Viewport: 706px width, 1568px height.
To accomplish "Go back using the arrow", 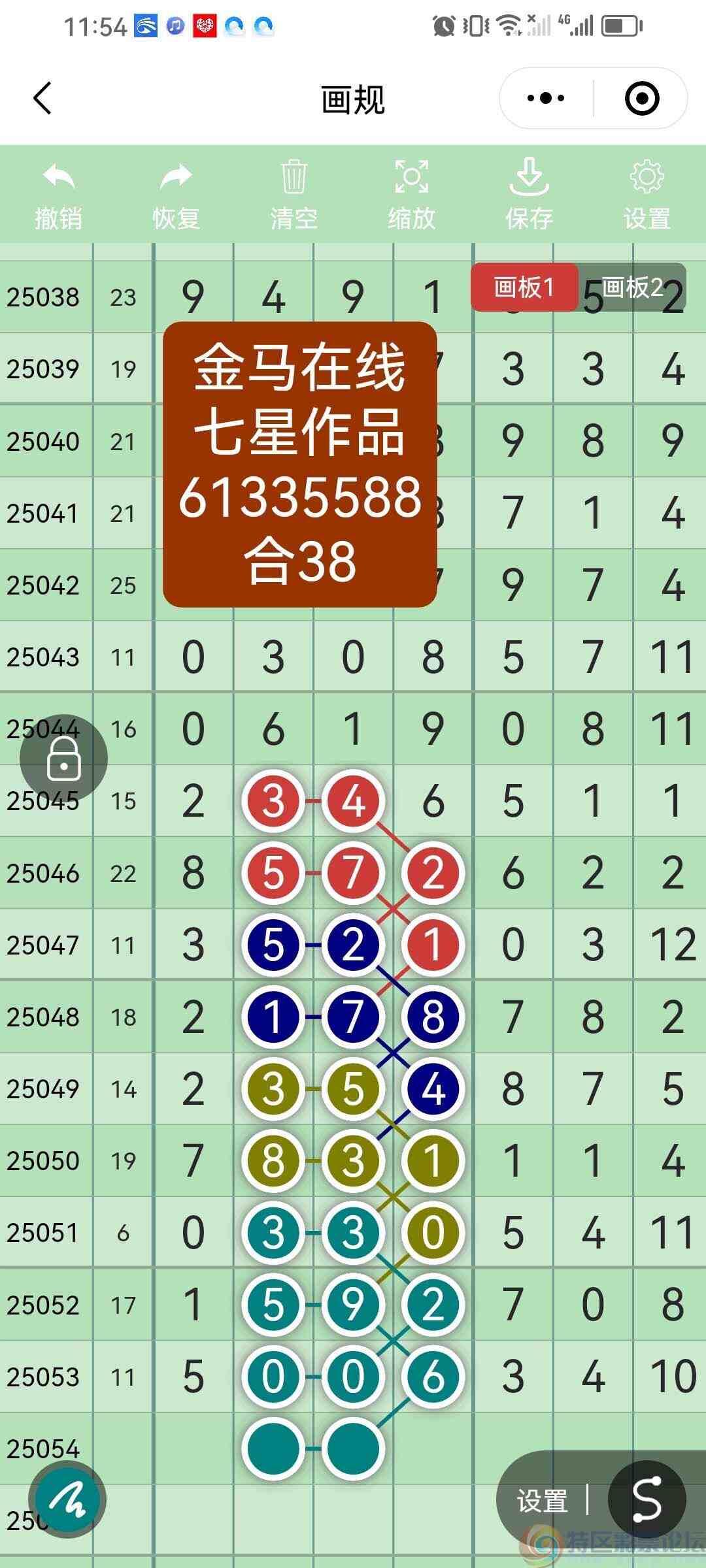I will click(x=43, y=99).
